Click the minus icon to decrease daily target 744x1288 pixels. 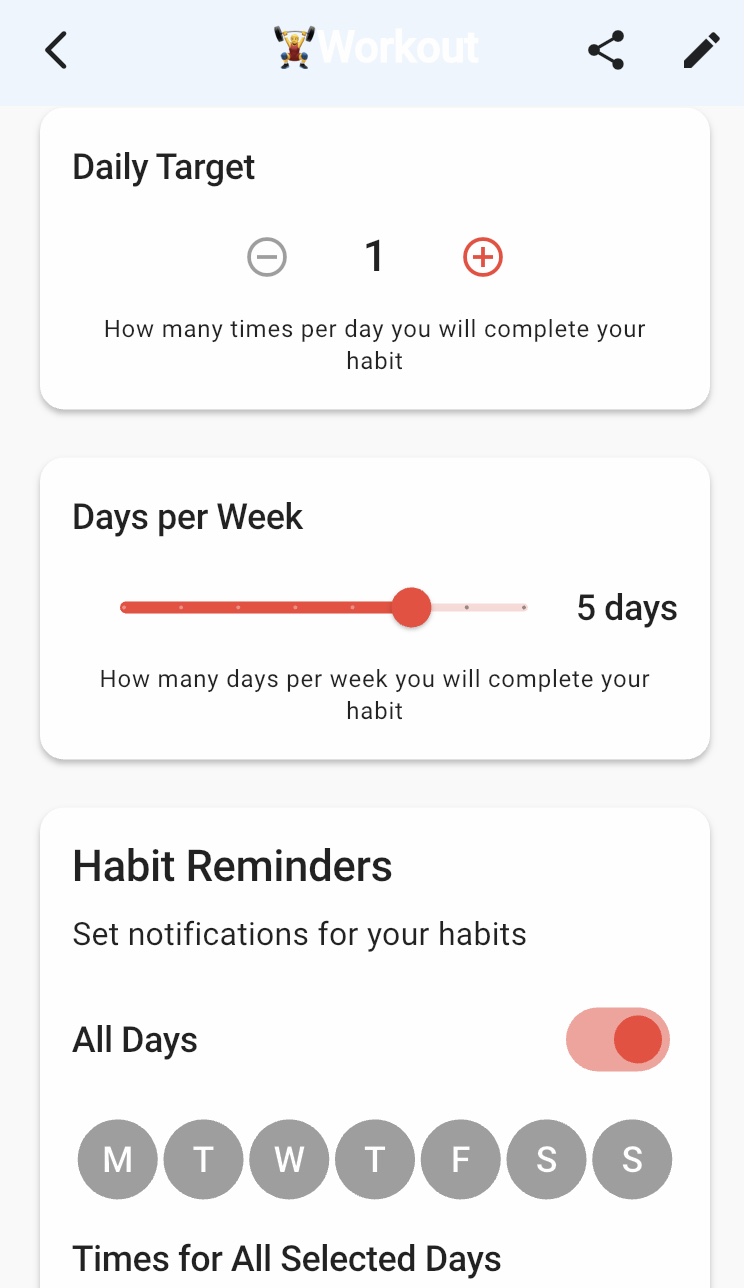[266, 256]
